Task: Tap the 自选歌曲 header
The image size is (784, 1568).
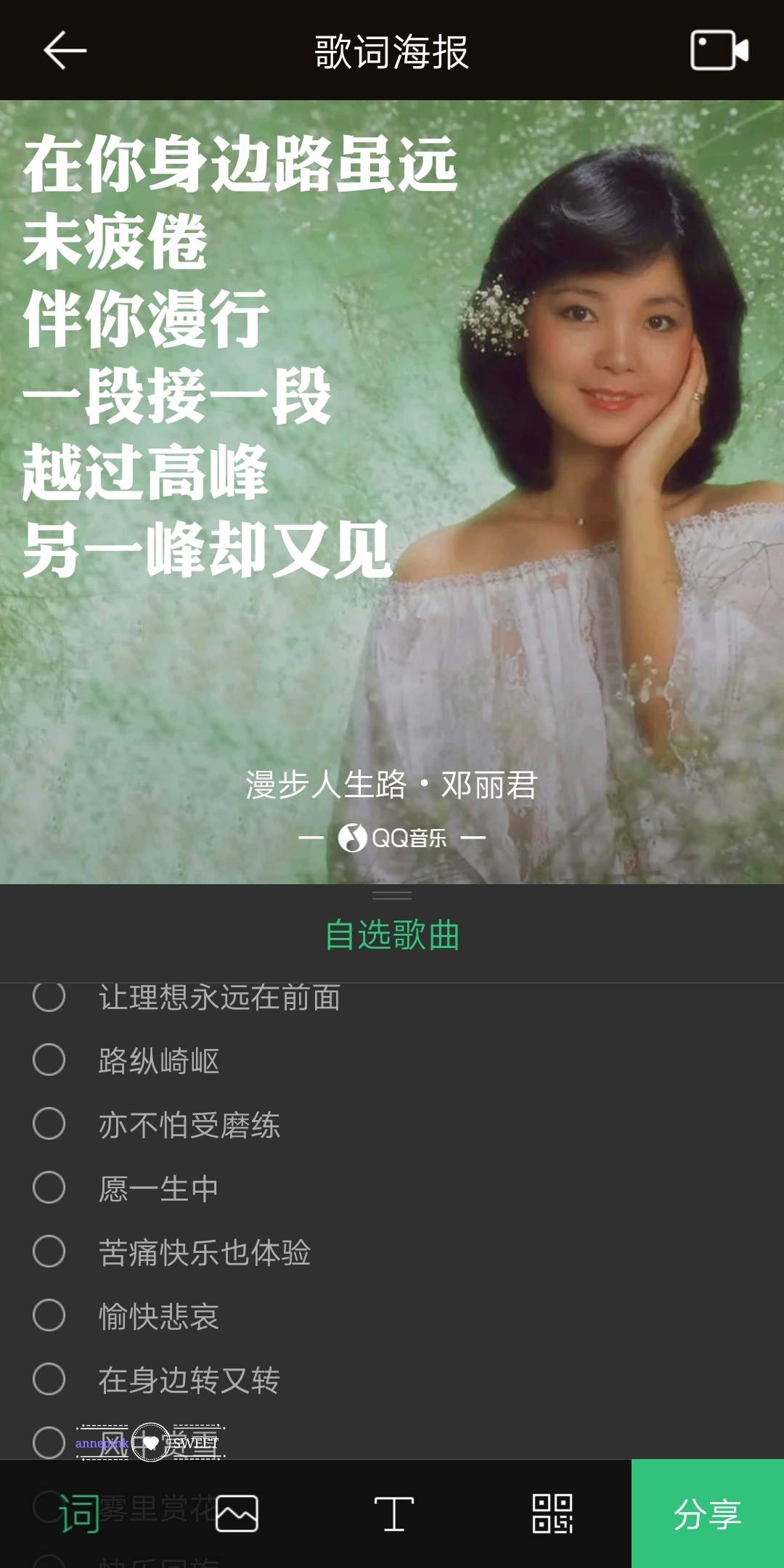Action: 392,935
